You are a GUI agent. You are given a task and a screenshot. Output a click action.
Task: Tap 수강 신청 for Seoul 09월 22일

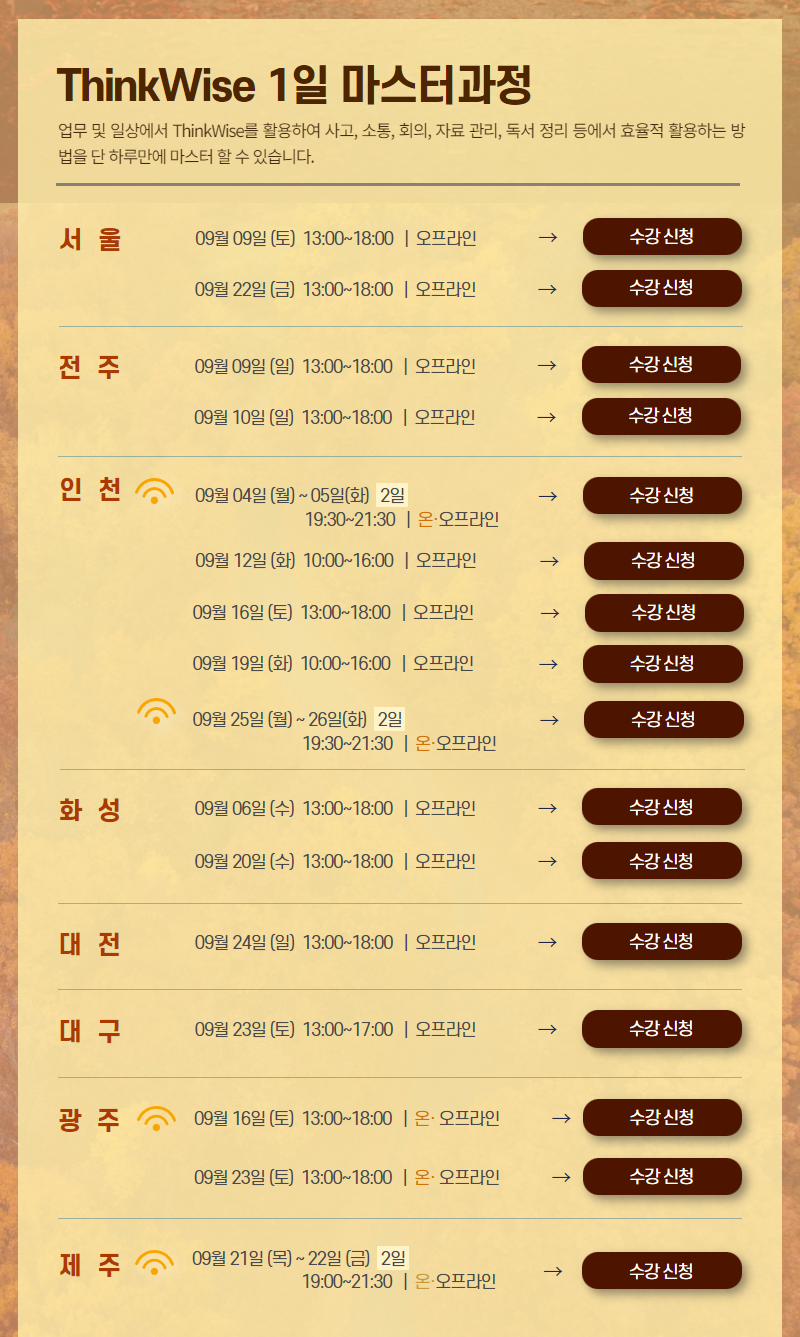662,288
